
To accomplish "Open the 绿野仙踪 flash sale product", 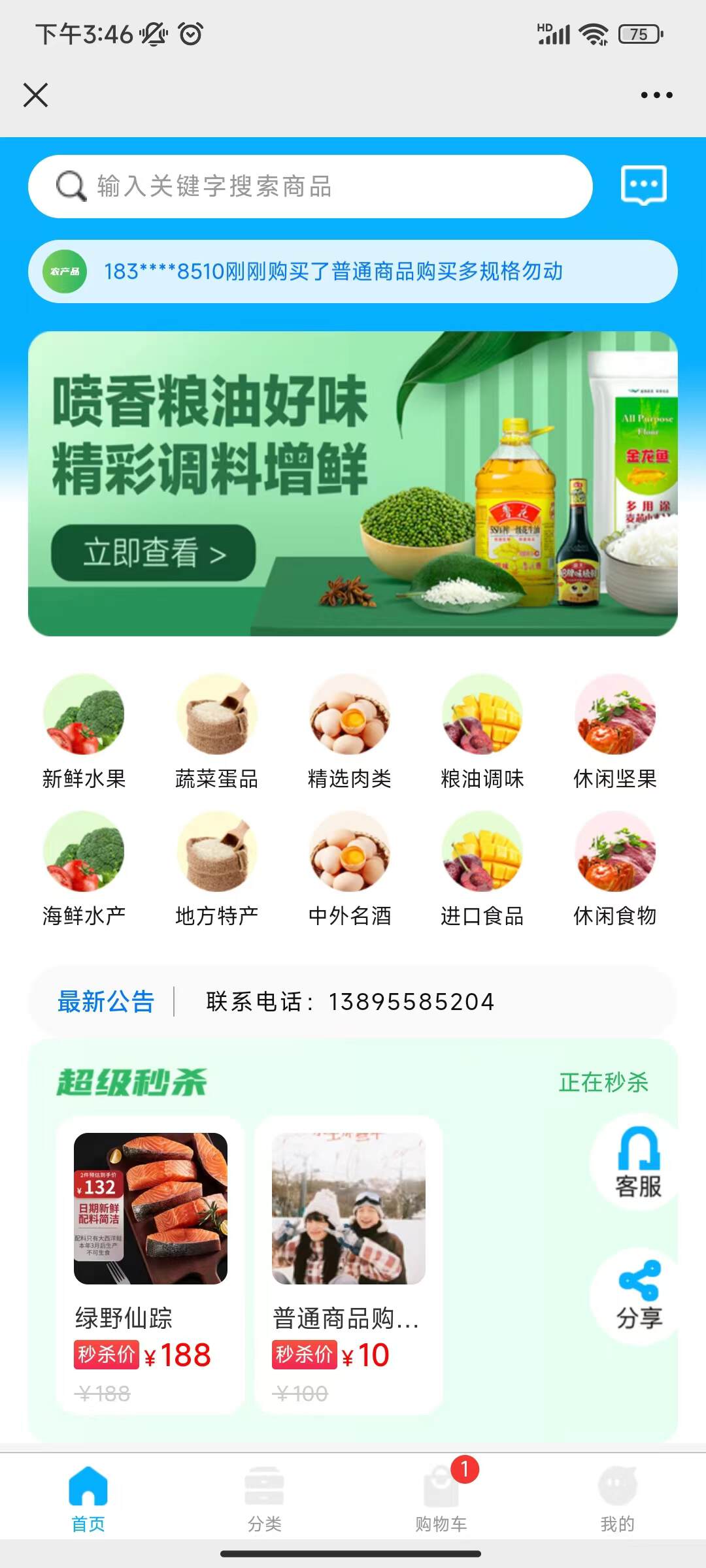I will click(150, 1241).
